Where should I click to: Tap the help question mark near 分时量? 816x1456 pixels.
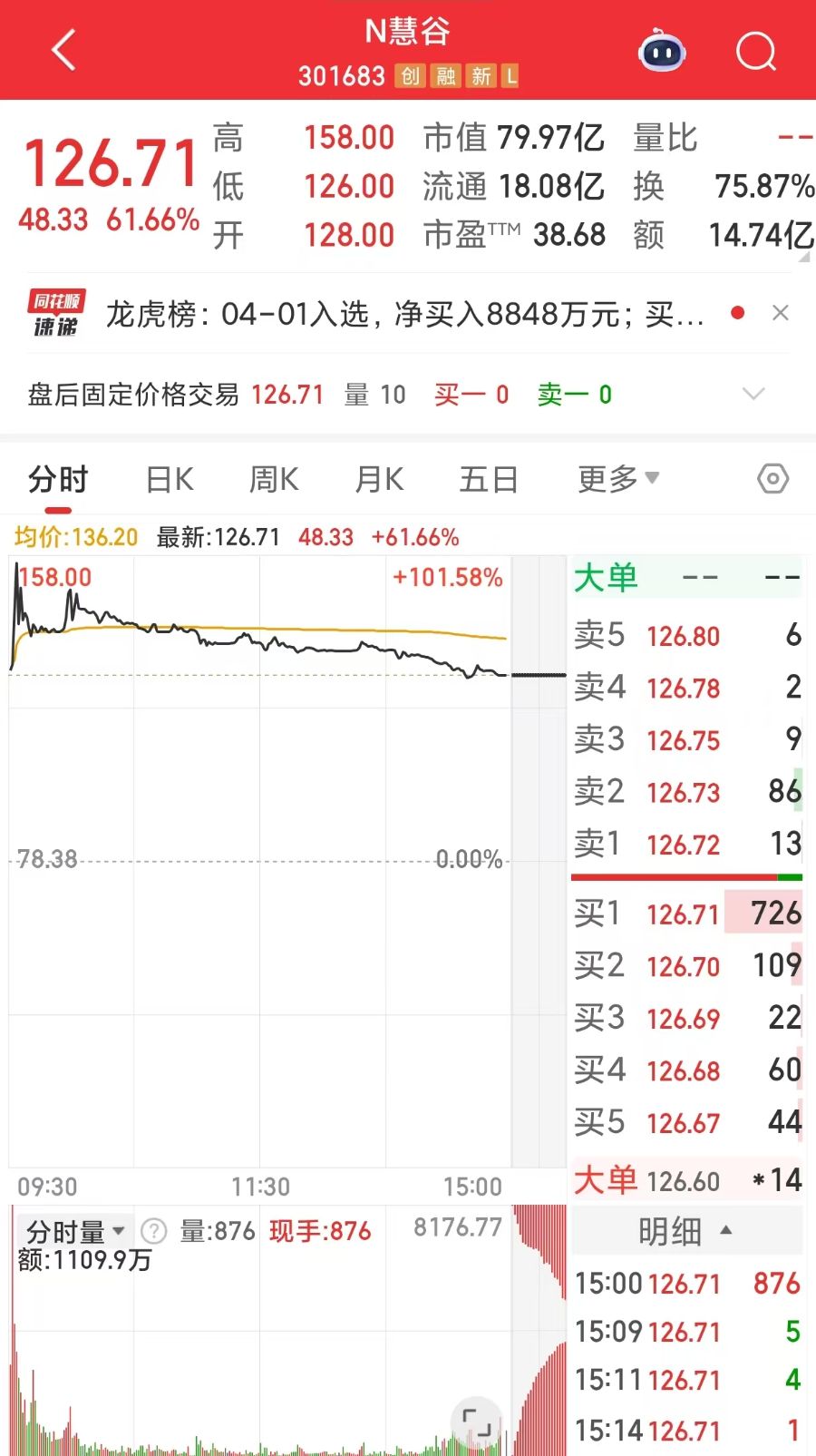pyautogui.click(x=154, y=1231)
